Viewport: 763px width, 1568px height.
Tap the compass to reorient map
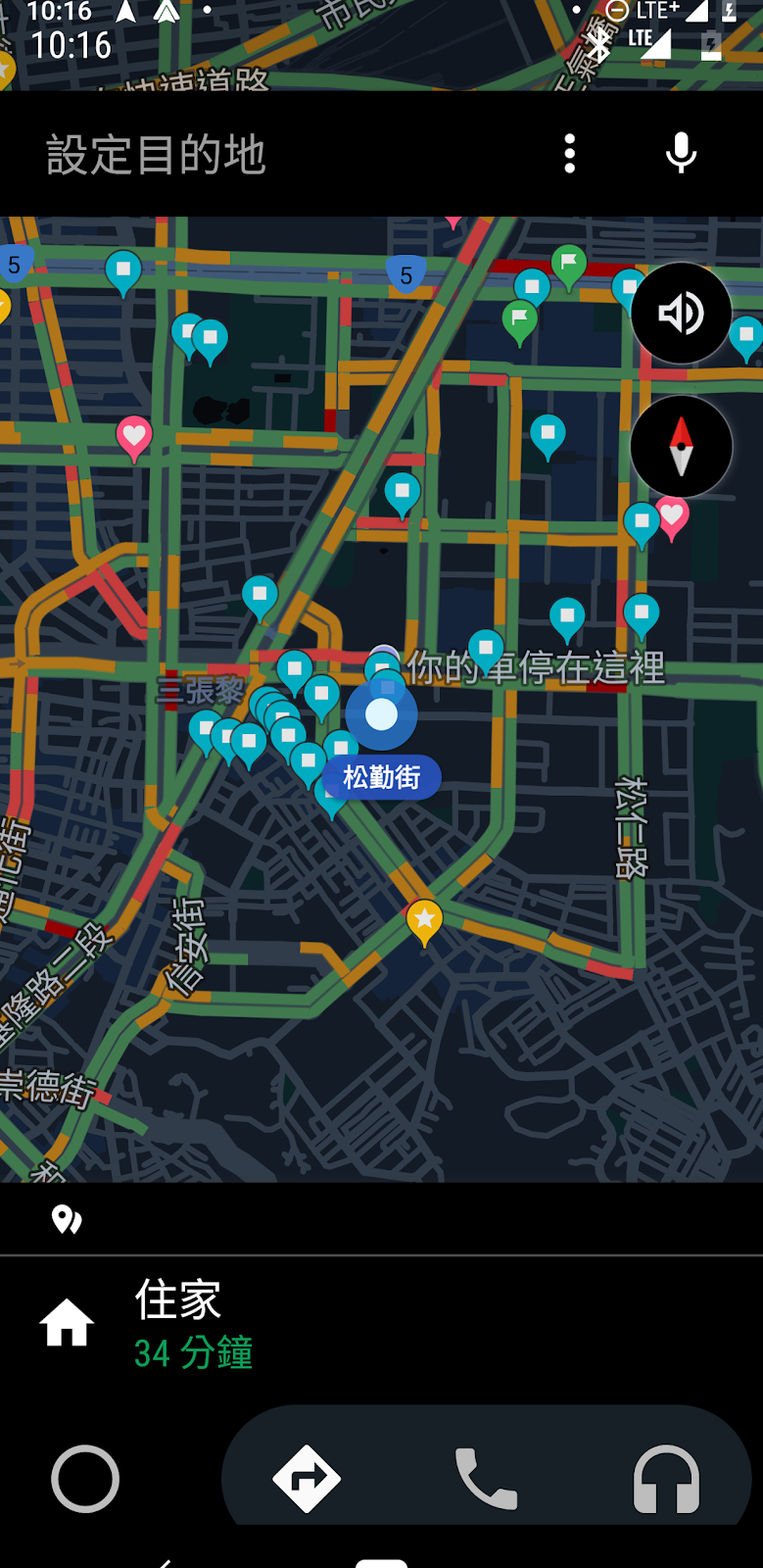[x=681, y=447]
